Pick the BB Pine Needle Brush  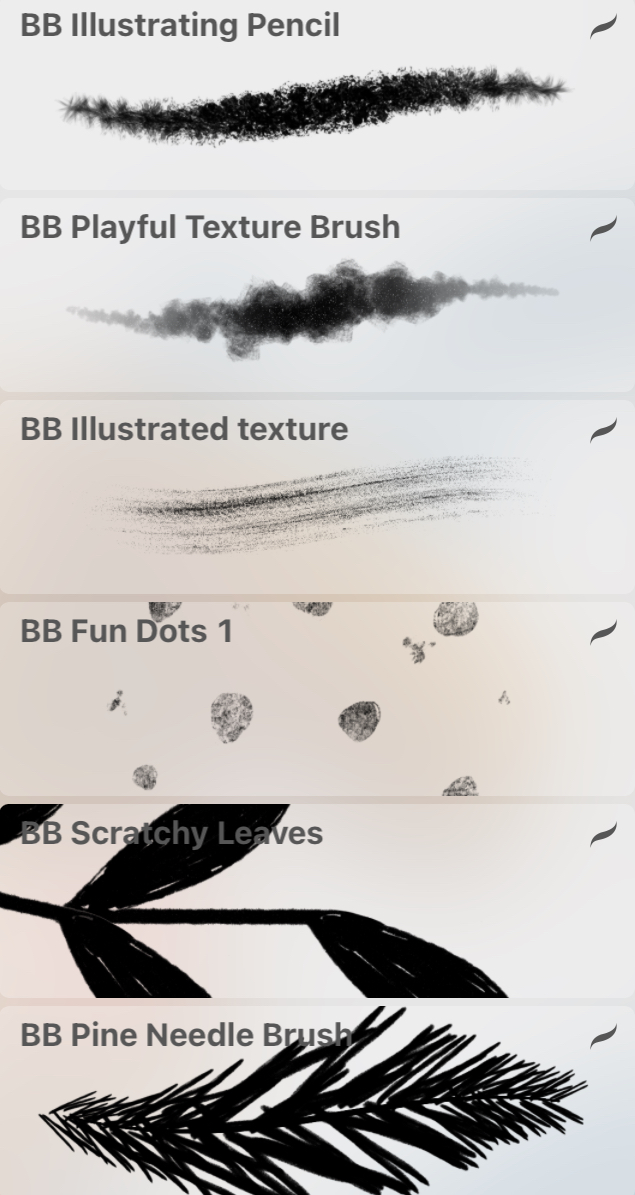pyautogui.click(x=315, y=1100)
